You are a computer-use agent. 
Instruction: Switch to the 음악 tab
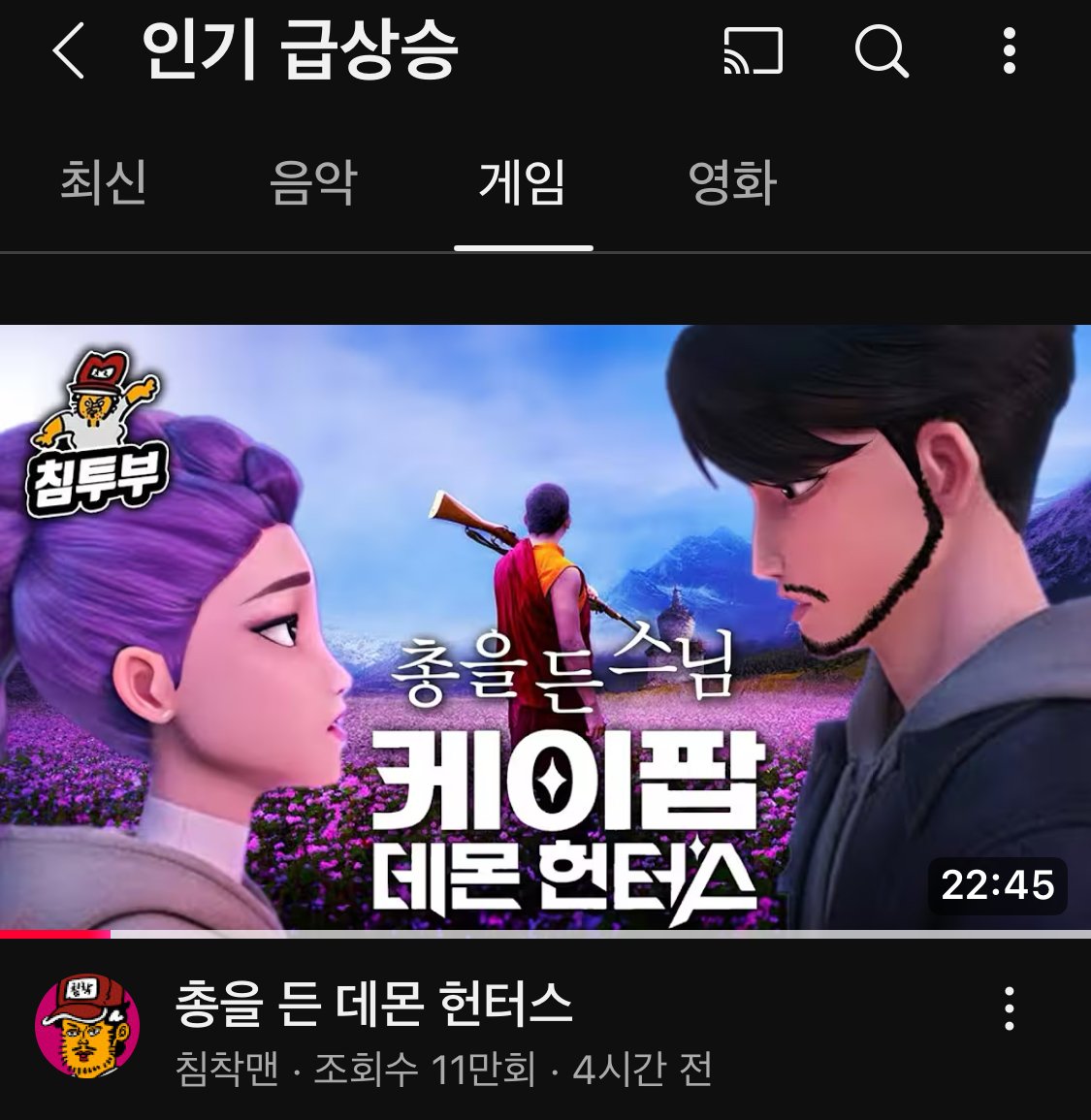tap(313, 182)
